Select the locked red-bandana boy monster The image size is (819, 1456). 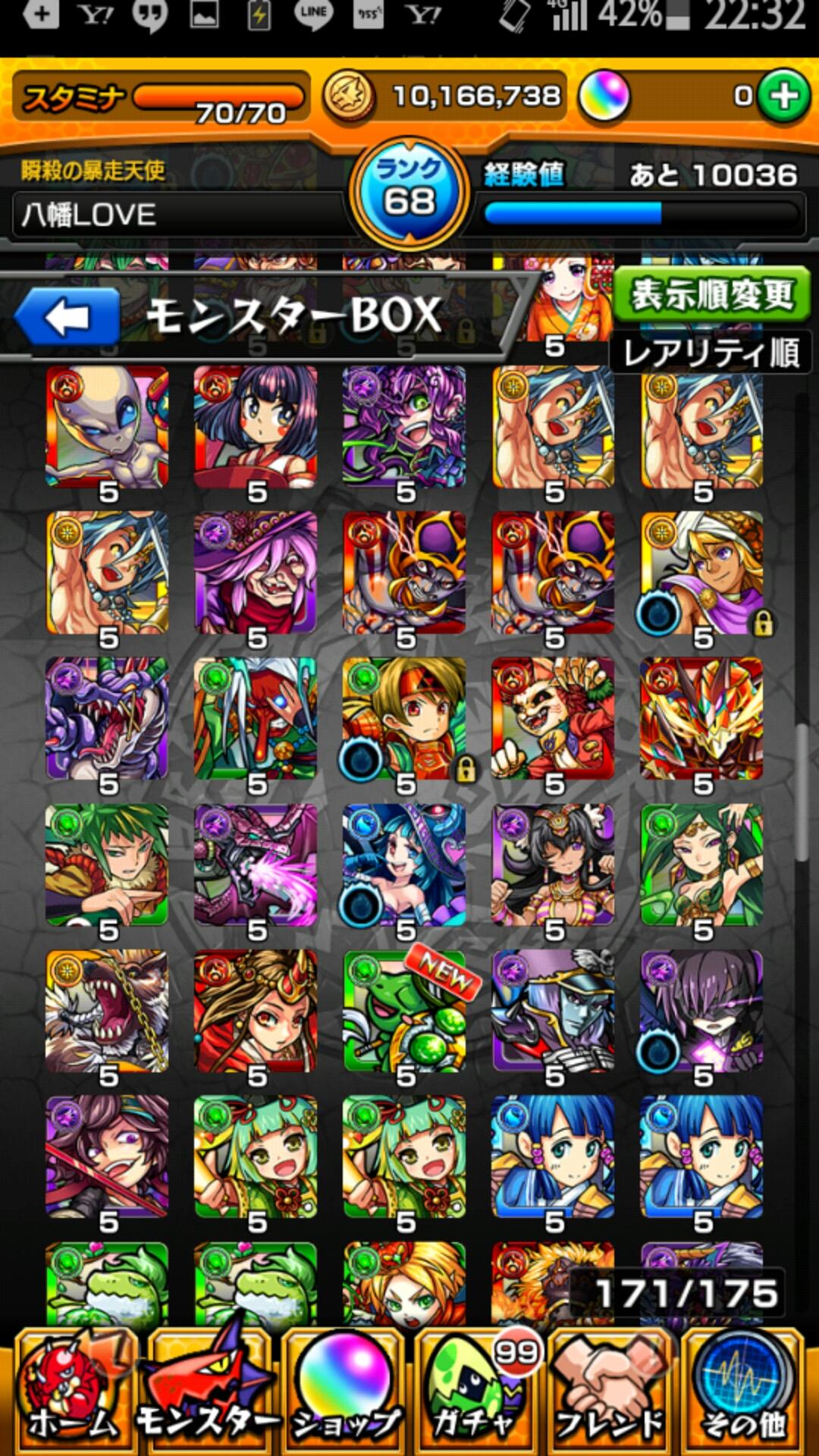click(404, 718)
